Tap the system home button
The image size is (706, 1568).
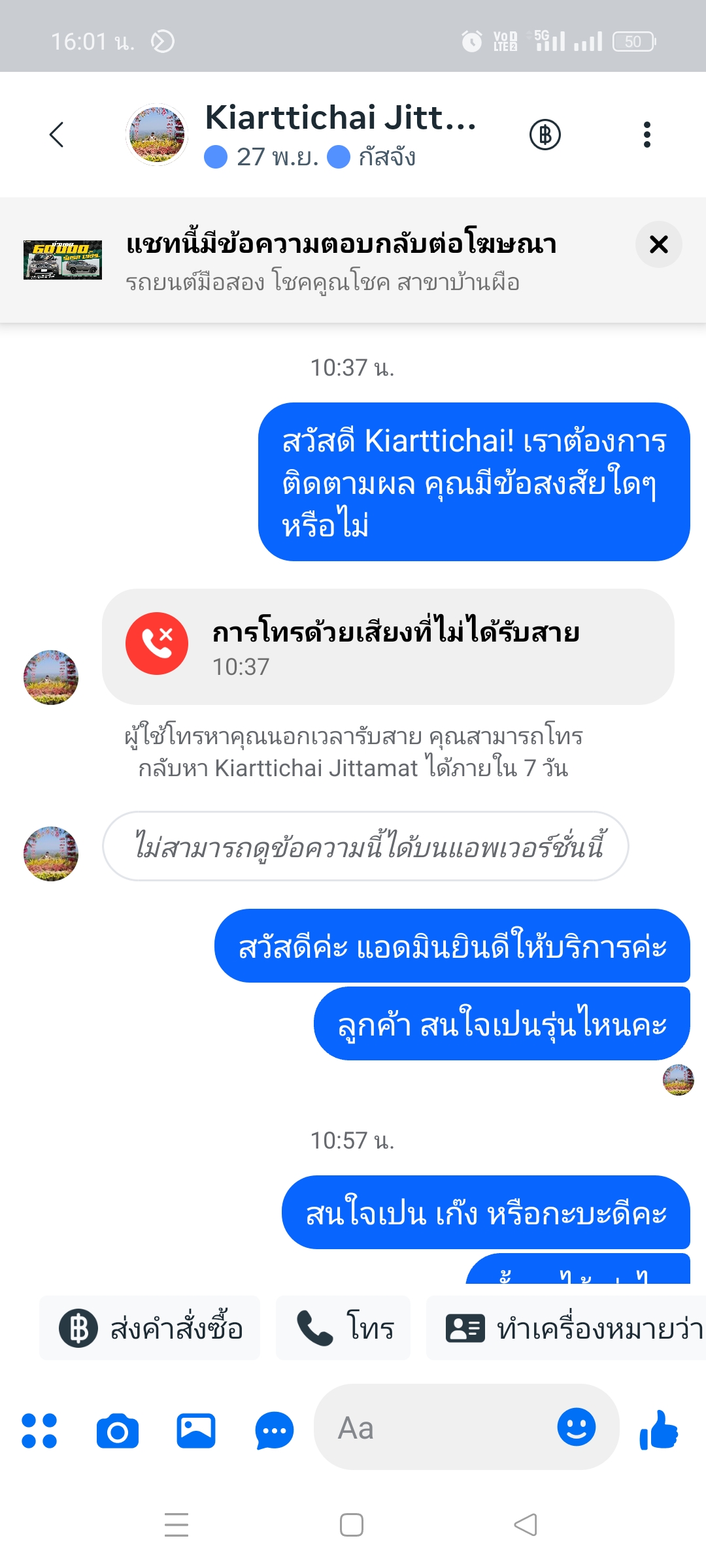click(352, 1525)
